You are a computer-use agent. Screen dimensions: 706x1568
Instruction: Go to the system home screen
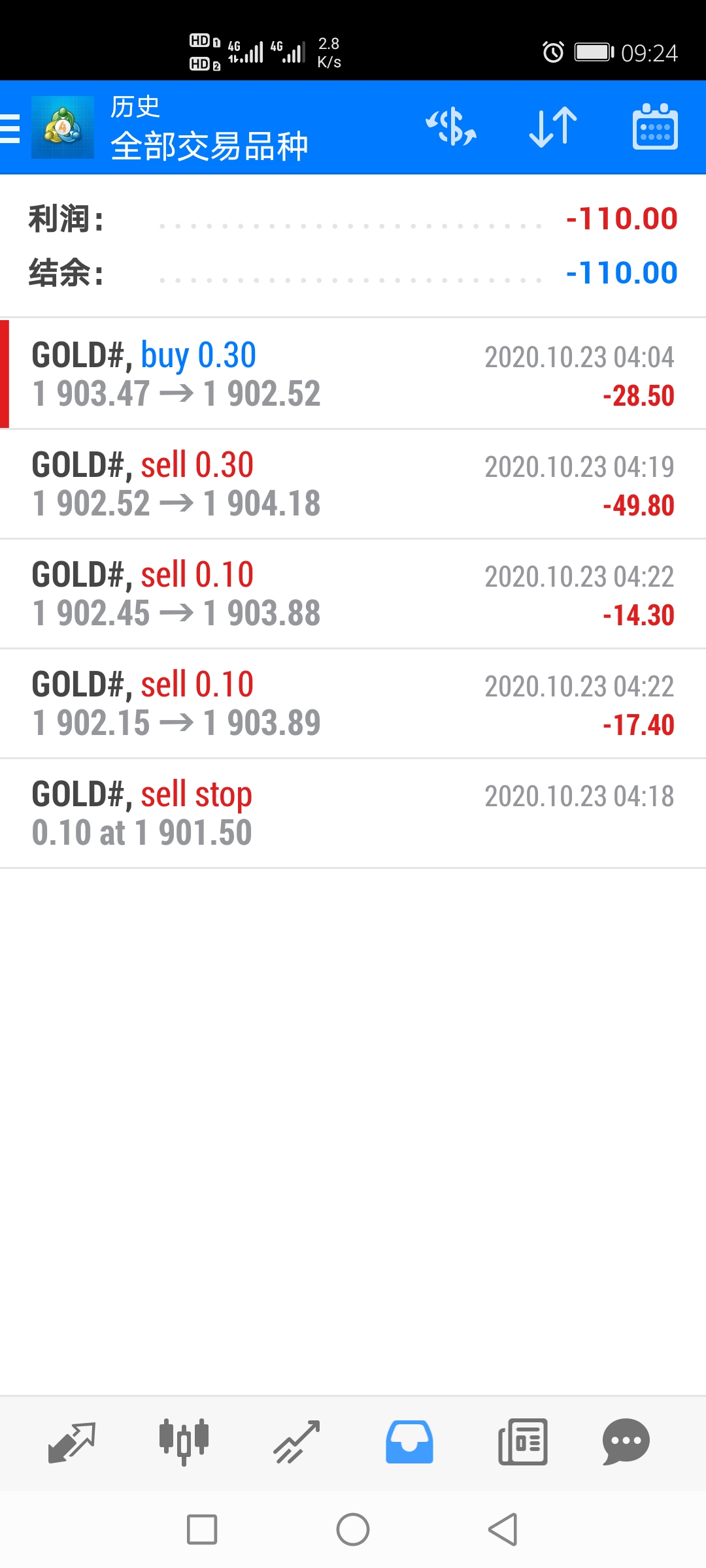tap(353, 1529)
